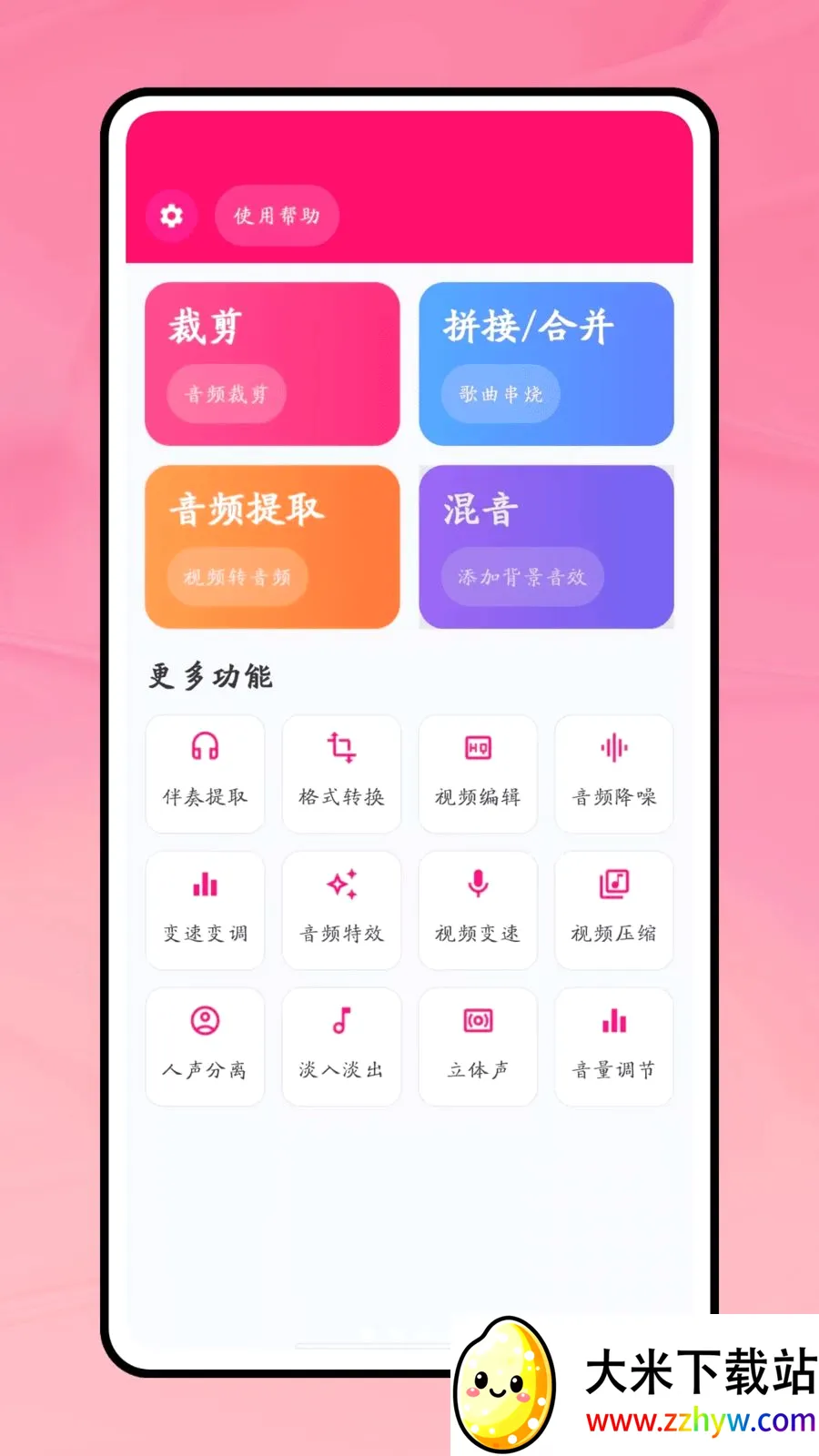The height and width of the screenshot is (1456, 819).
Task: Tap the 歌曲串烧 label inside the merge card
Action: (498, 394)
